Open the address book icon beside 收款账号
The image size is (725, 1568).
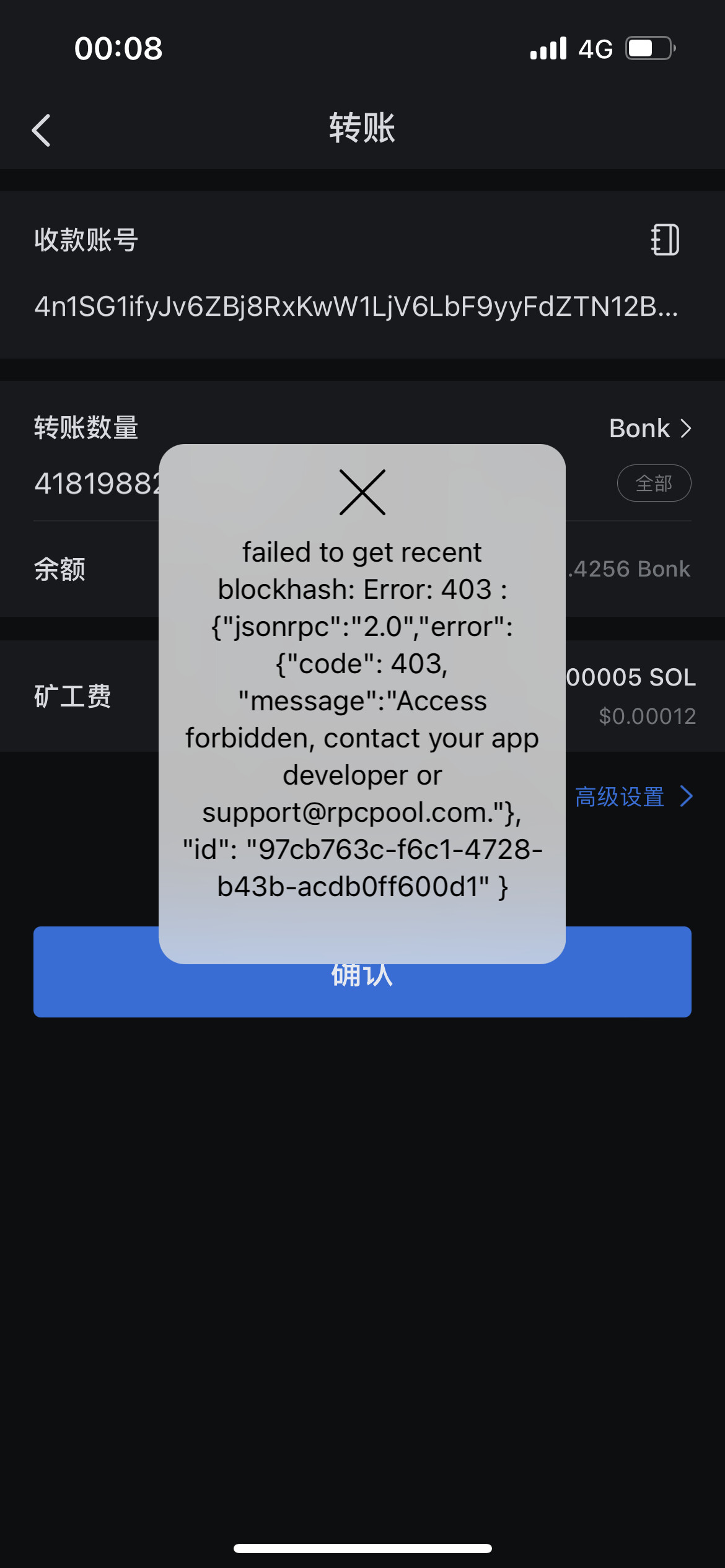click(665, 240)
